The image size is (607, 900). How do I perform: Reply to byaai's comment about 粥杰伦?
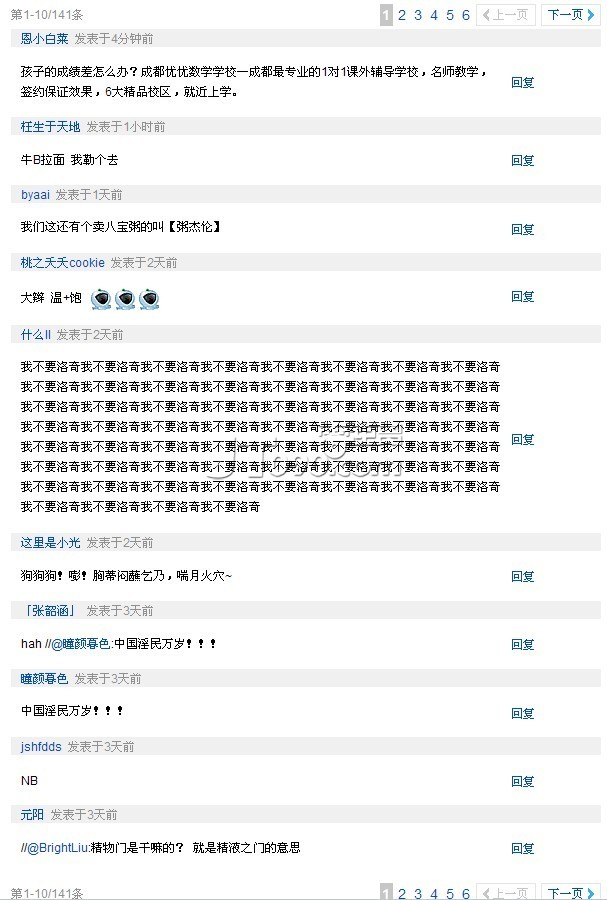(522, 229)
